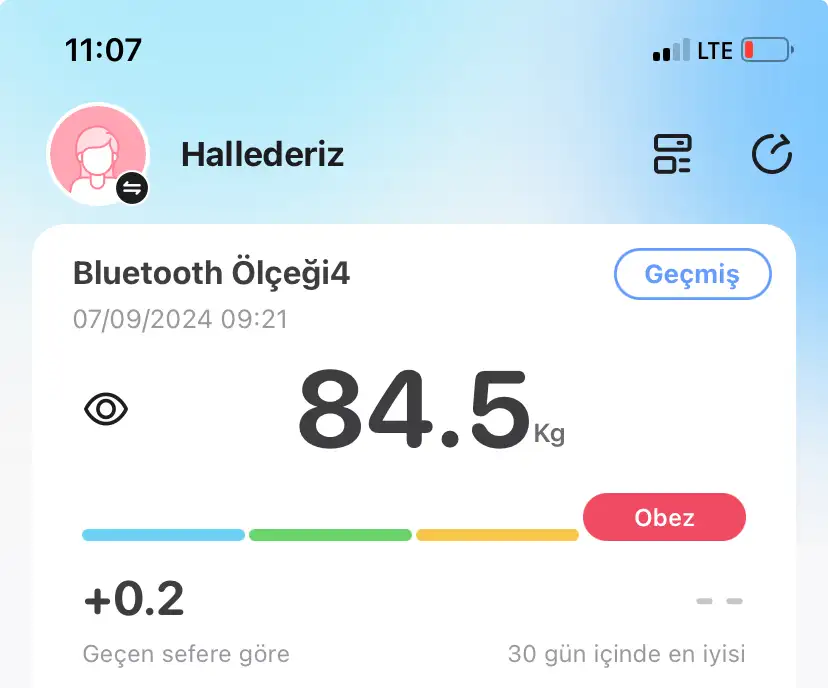
Task: Open the device management icon
Action: (x=673, y=155)
